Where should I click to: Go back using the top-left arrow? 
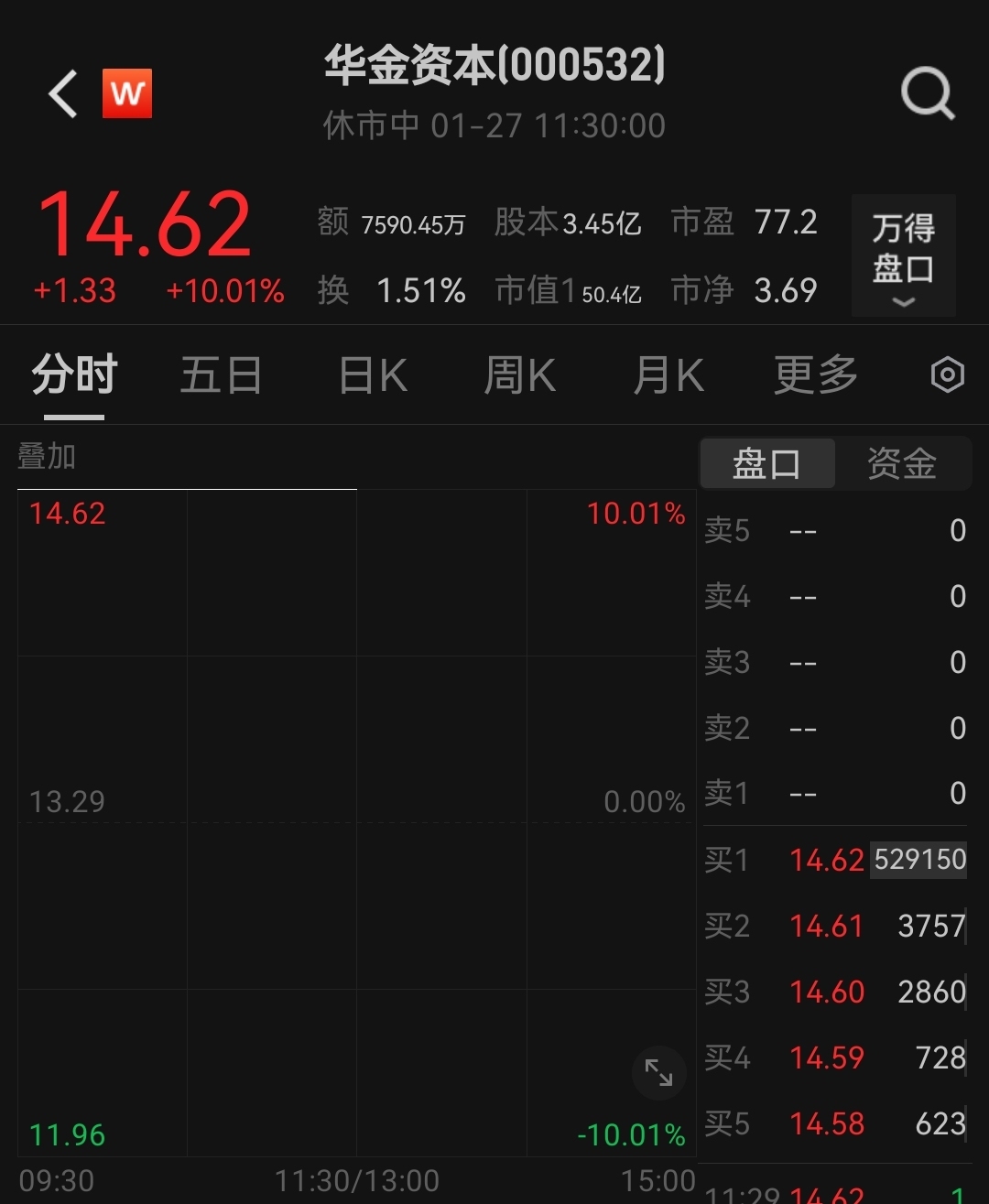62,94
